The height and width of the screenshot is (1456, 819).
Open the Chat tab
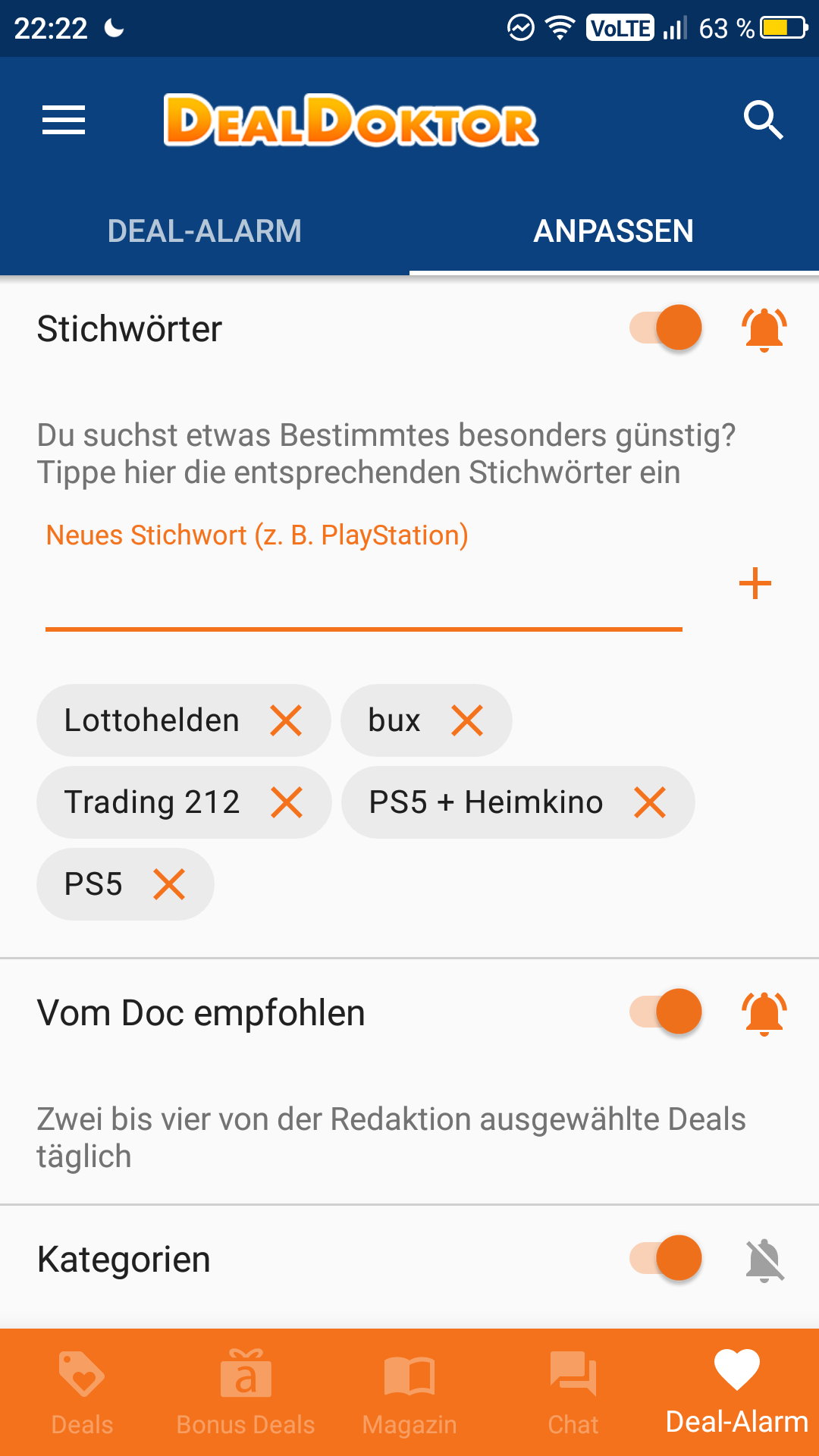coord(573,1394)
